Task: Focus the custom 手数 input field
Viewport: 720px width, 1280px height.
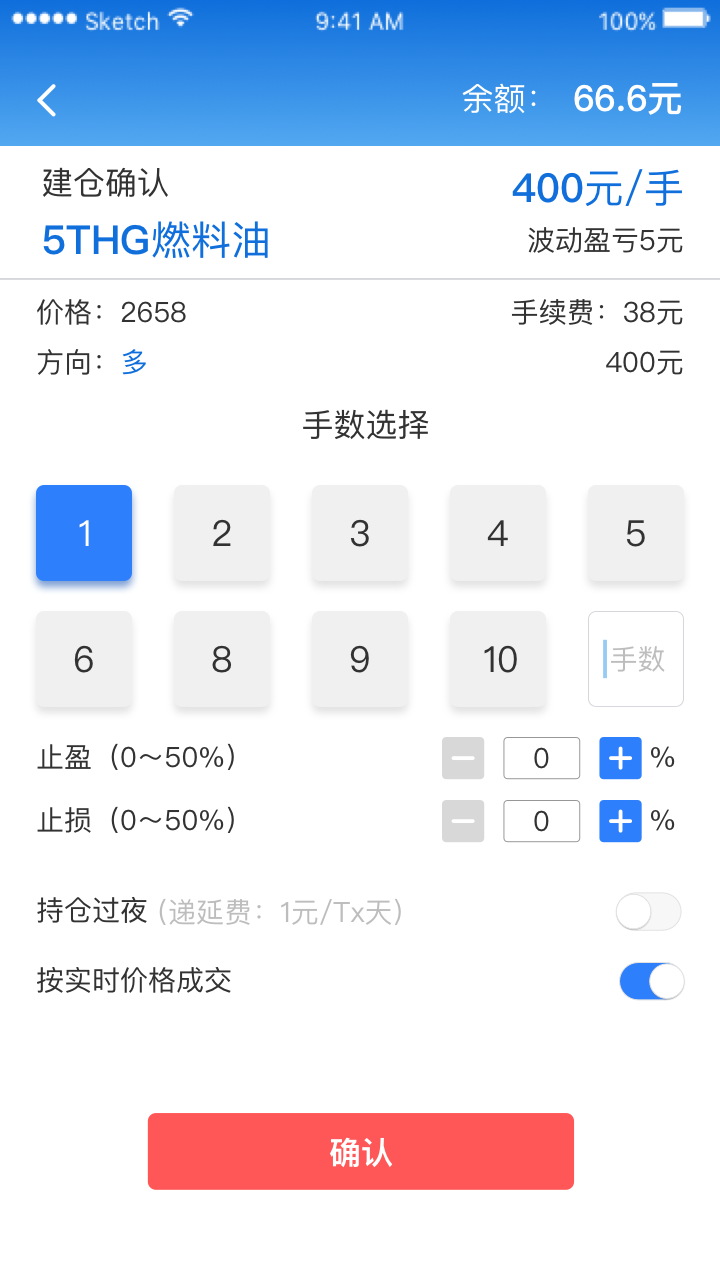Action: point(636,659)
